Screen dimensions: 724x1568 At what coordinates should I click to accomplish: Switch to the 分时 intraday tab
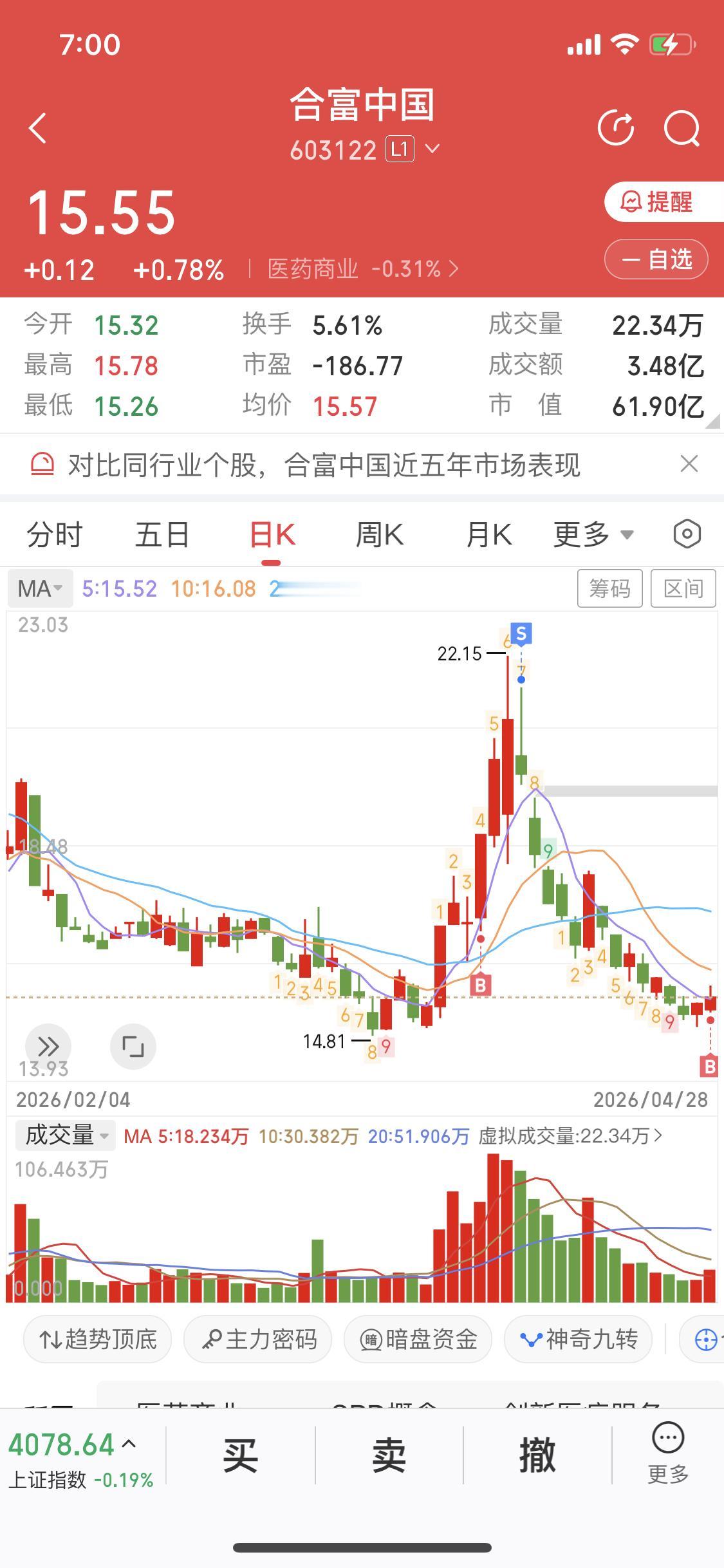pyautogui.click(x=54, y=534)
